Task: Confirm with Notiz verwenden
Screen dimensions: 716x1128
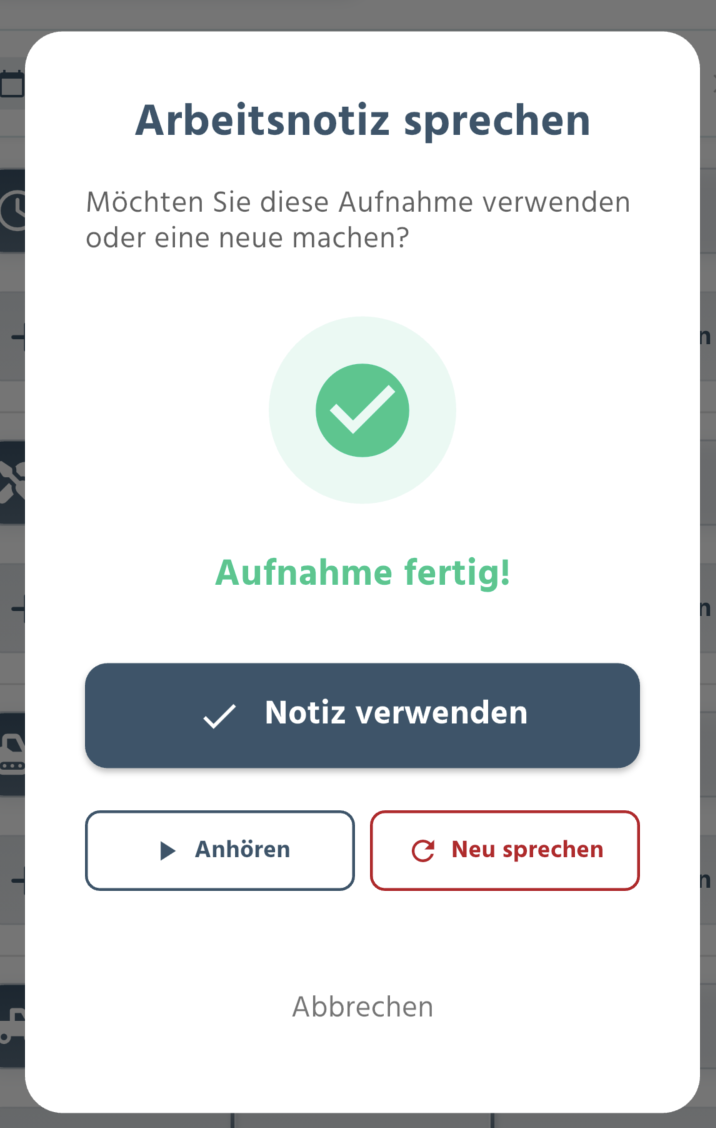Action: [362, 715]
